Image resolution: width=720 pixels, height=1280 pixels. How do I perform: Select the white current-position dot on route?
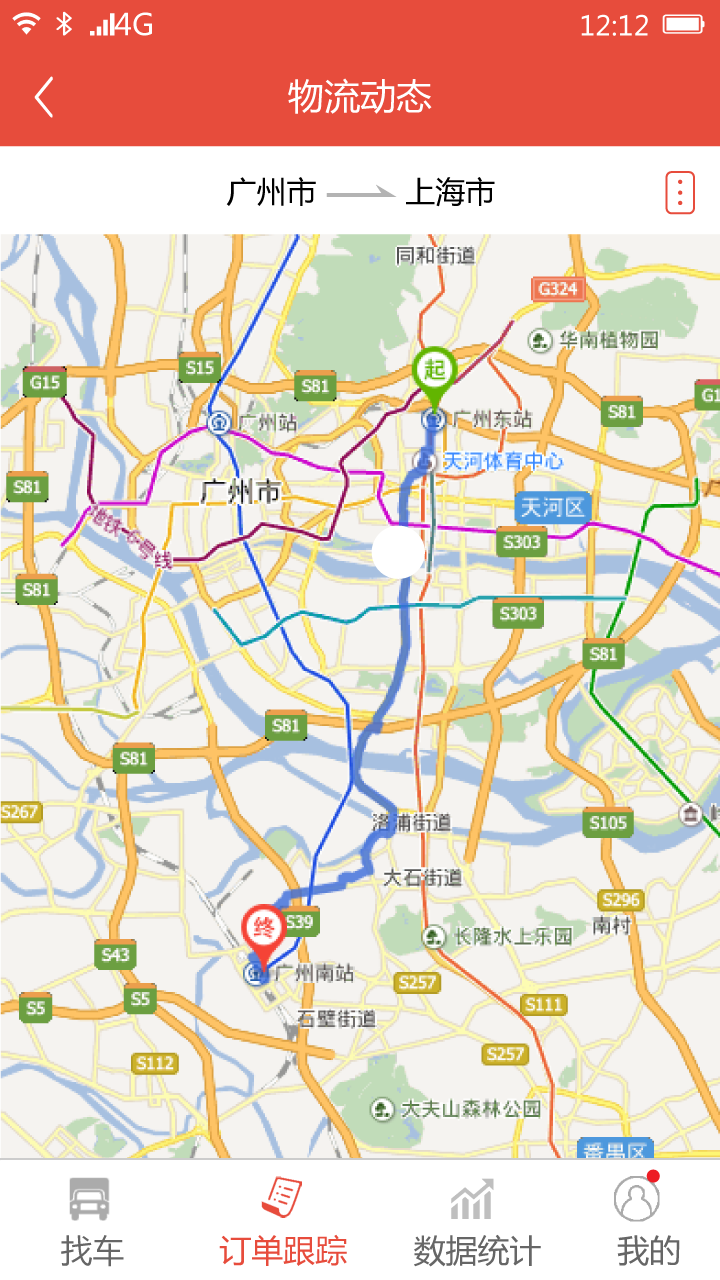click(x=398, y=552)
